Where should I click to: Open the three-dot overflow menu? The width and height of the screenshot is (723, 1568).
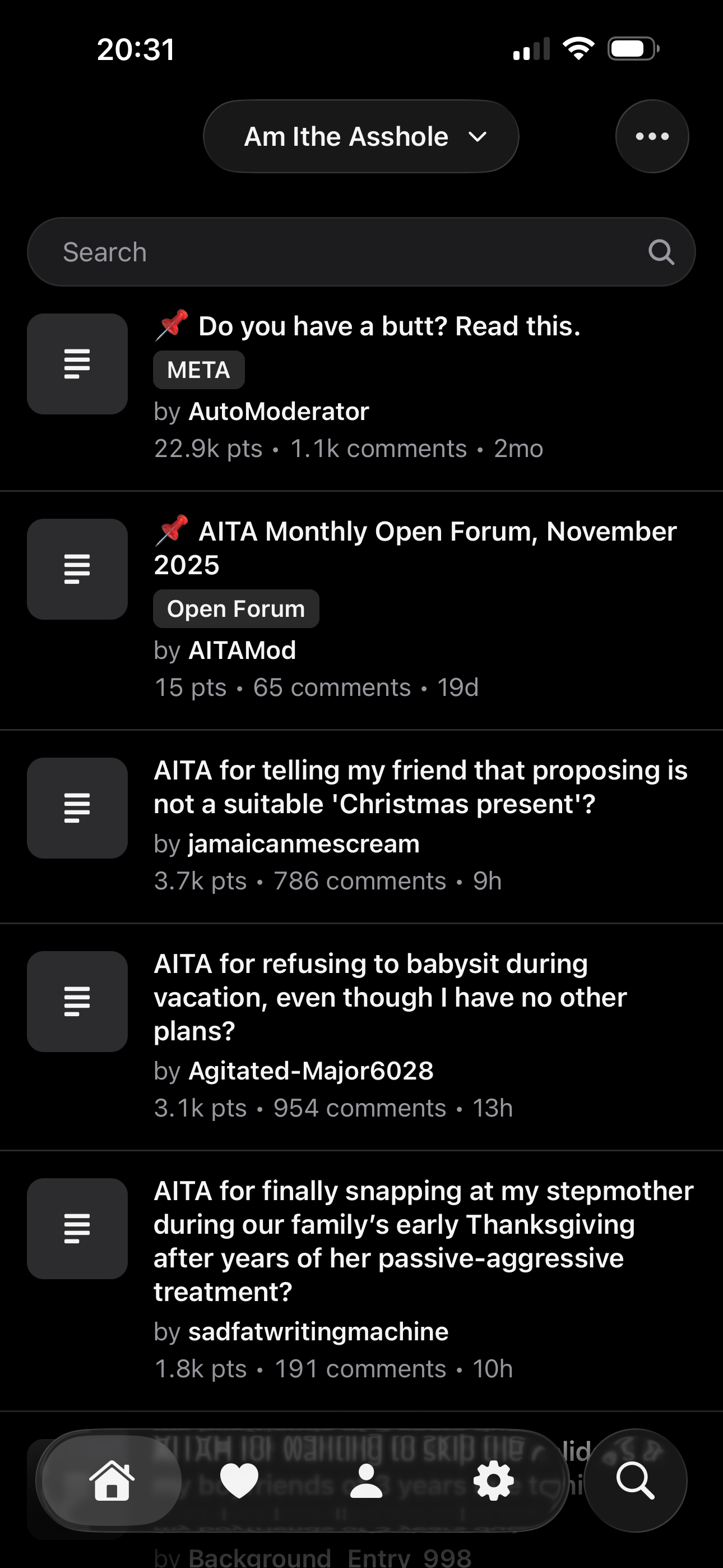pos(652,136)
